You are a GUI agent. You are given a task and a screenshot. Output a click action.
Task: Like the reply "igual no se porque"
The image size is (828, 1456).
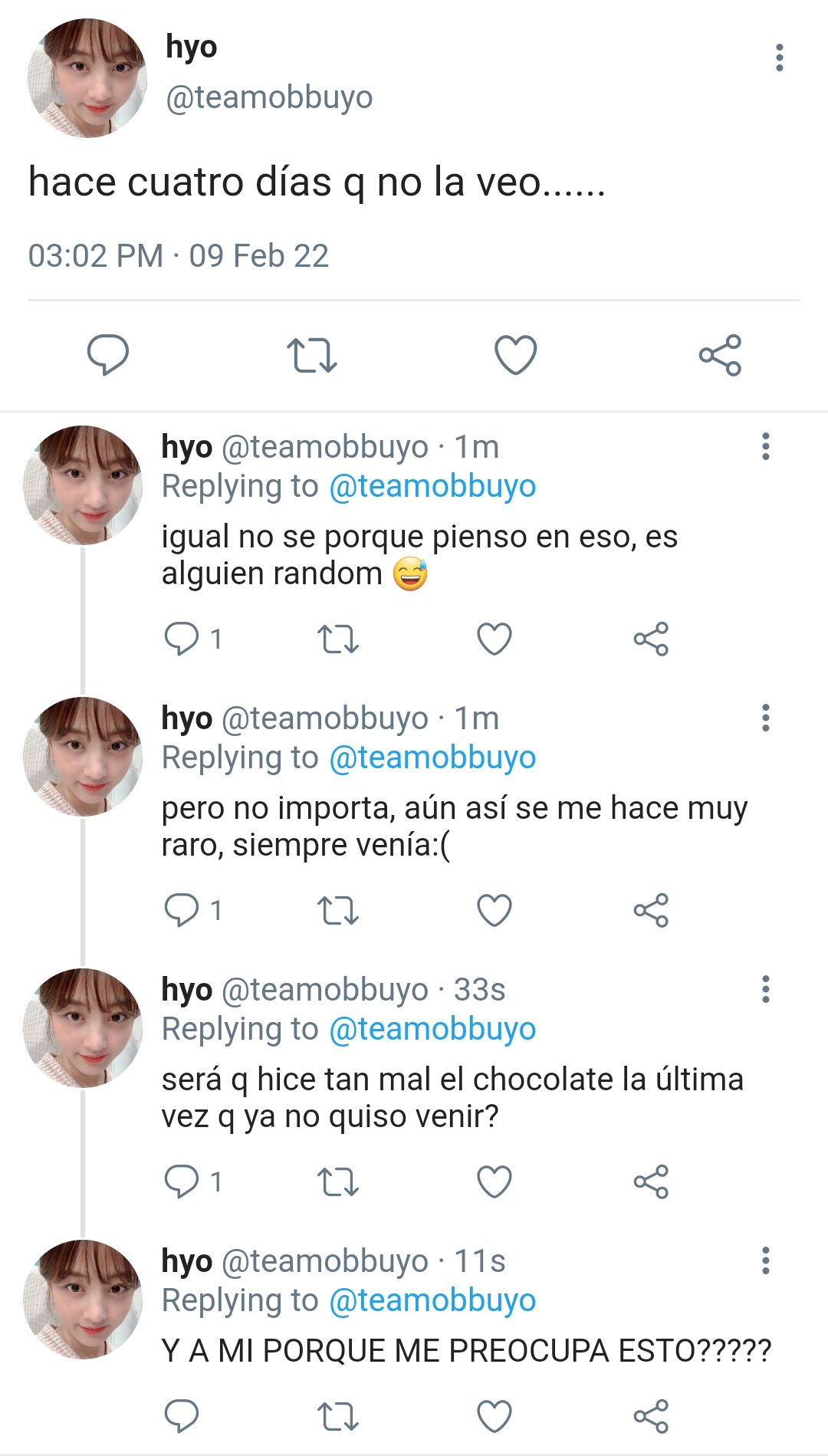coord(495,639)
